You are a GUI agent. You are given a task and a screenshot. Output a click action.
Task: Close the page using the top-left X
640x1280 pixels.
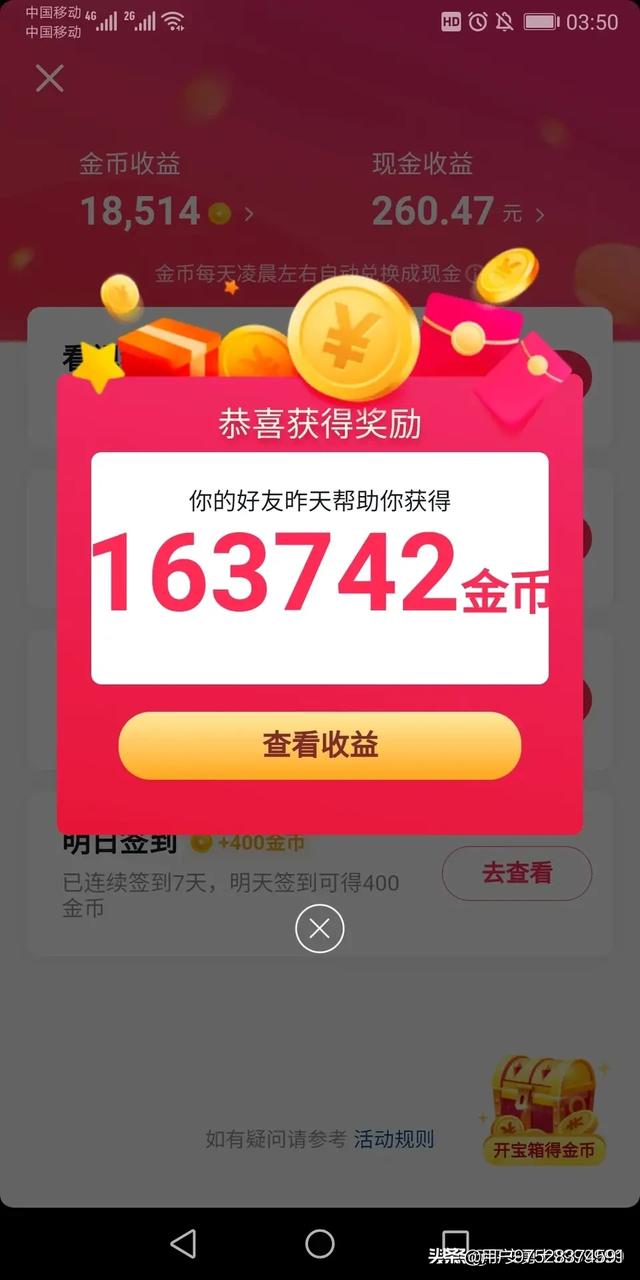(50, 78)
